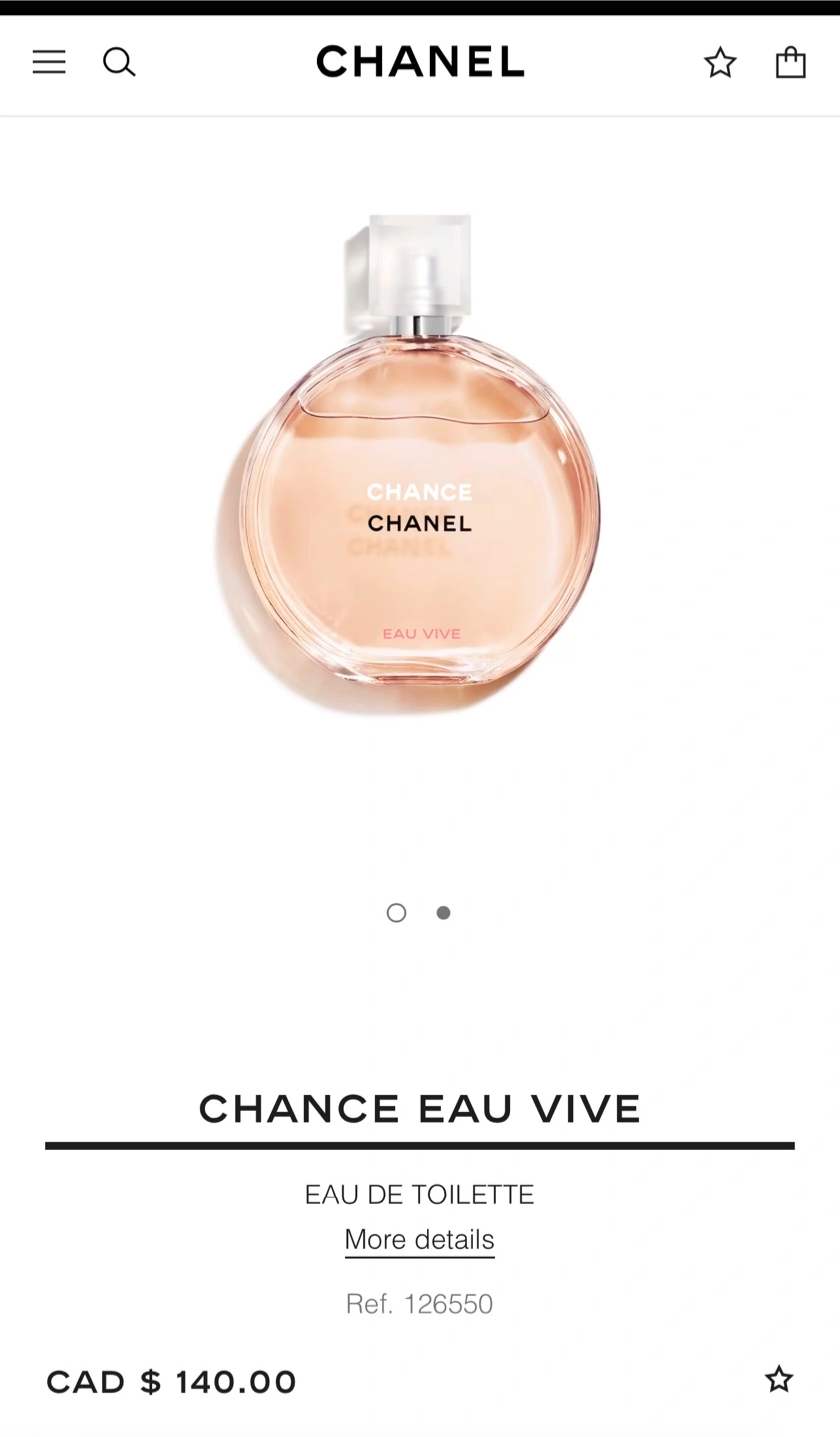The width and height of the screenshot is (840, 1437).
Task: Switch to the first image dot
Action: [396, 913]
